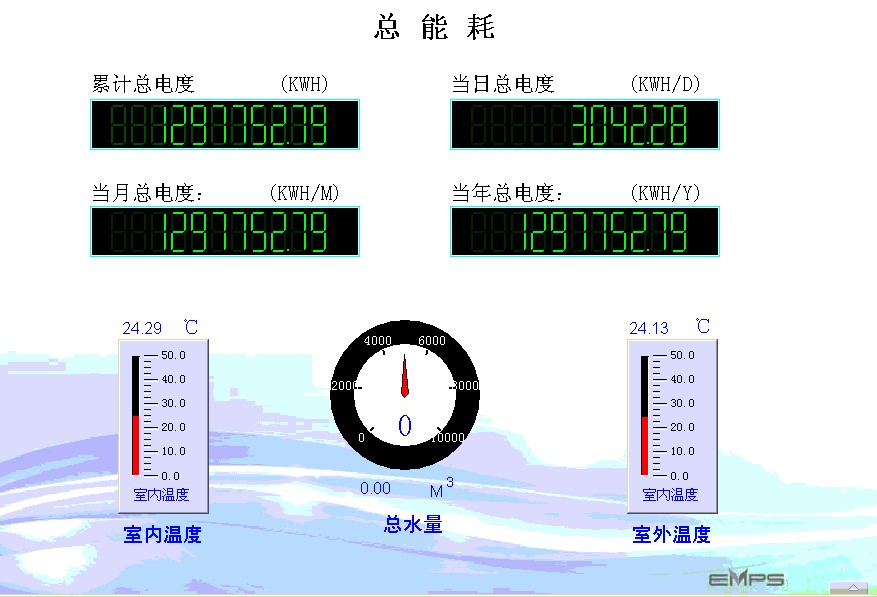This screenshot has height=597, width=877.
Task: Expand the bottom-right up-arrow panel
Action: [852, 588]
